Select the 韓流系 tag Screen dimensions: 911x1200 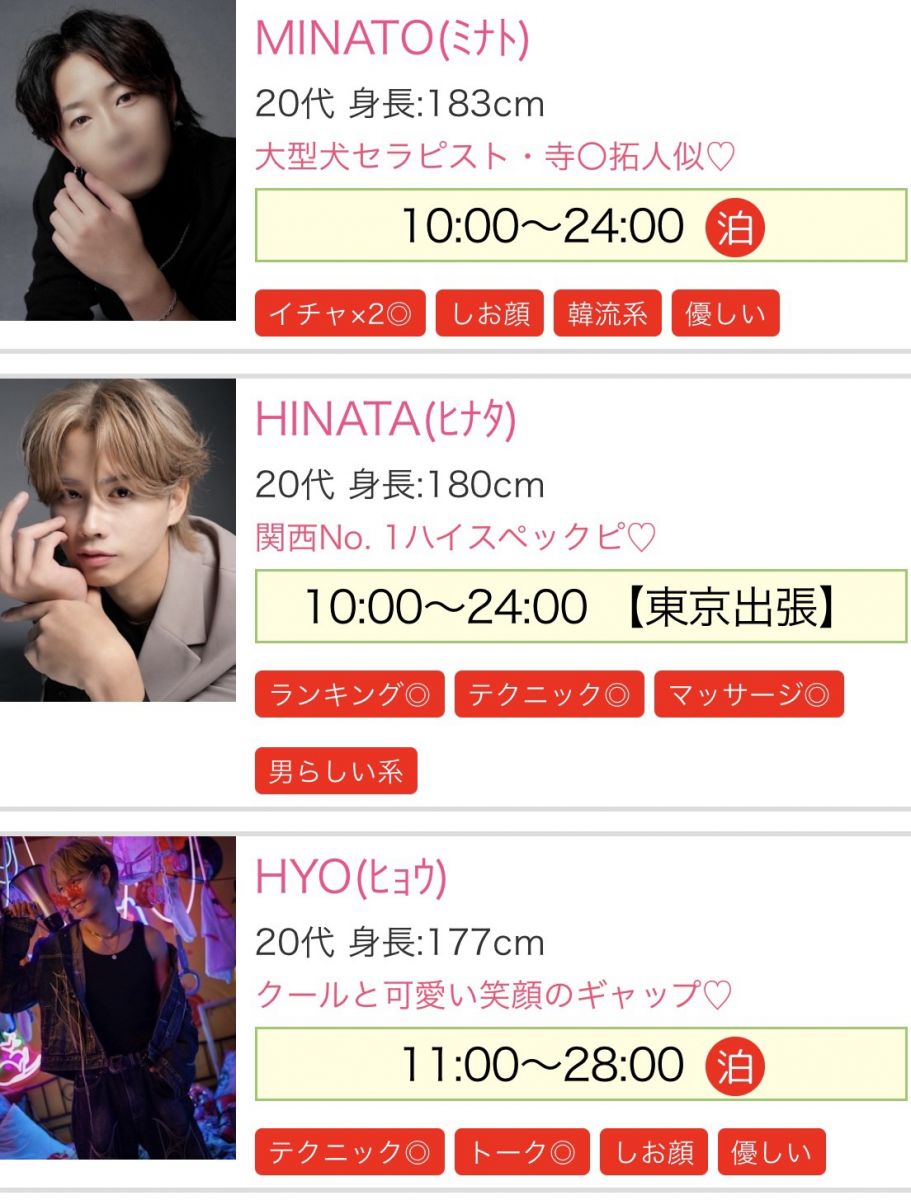[x=608, y=314]
